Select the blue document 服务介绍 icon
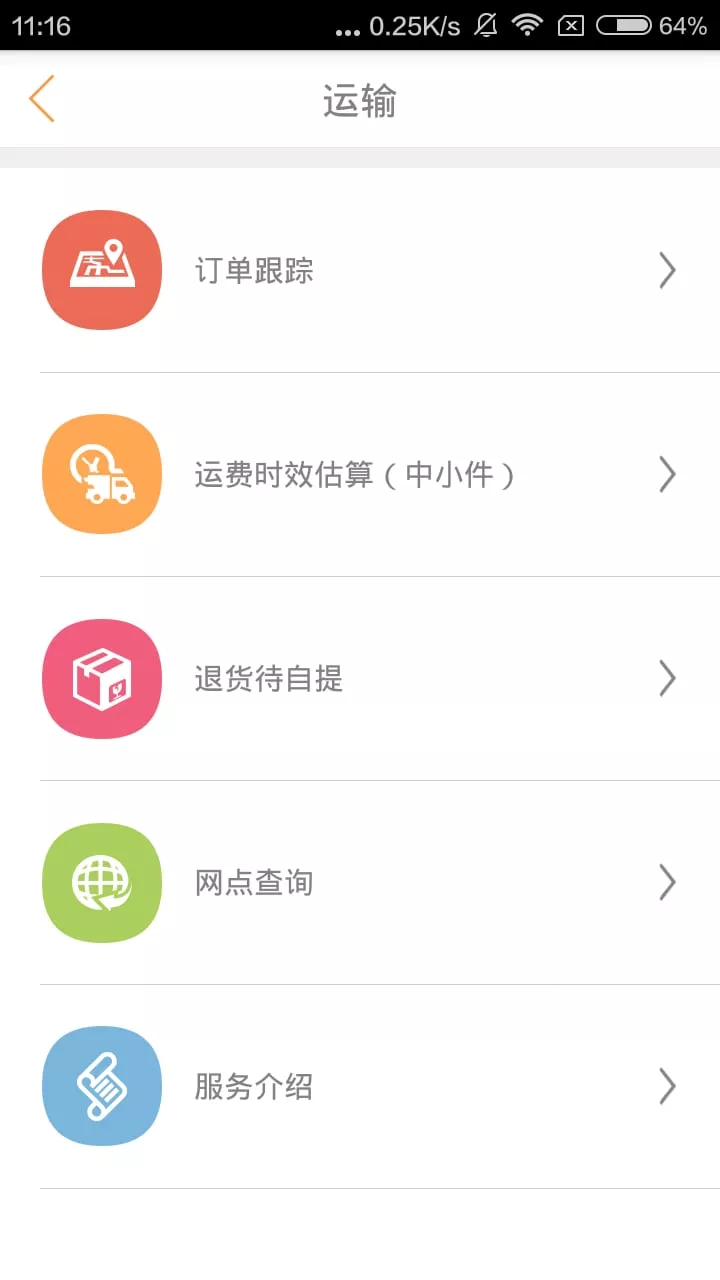720x1280 pixels. [100, 1086]
